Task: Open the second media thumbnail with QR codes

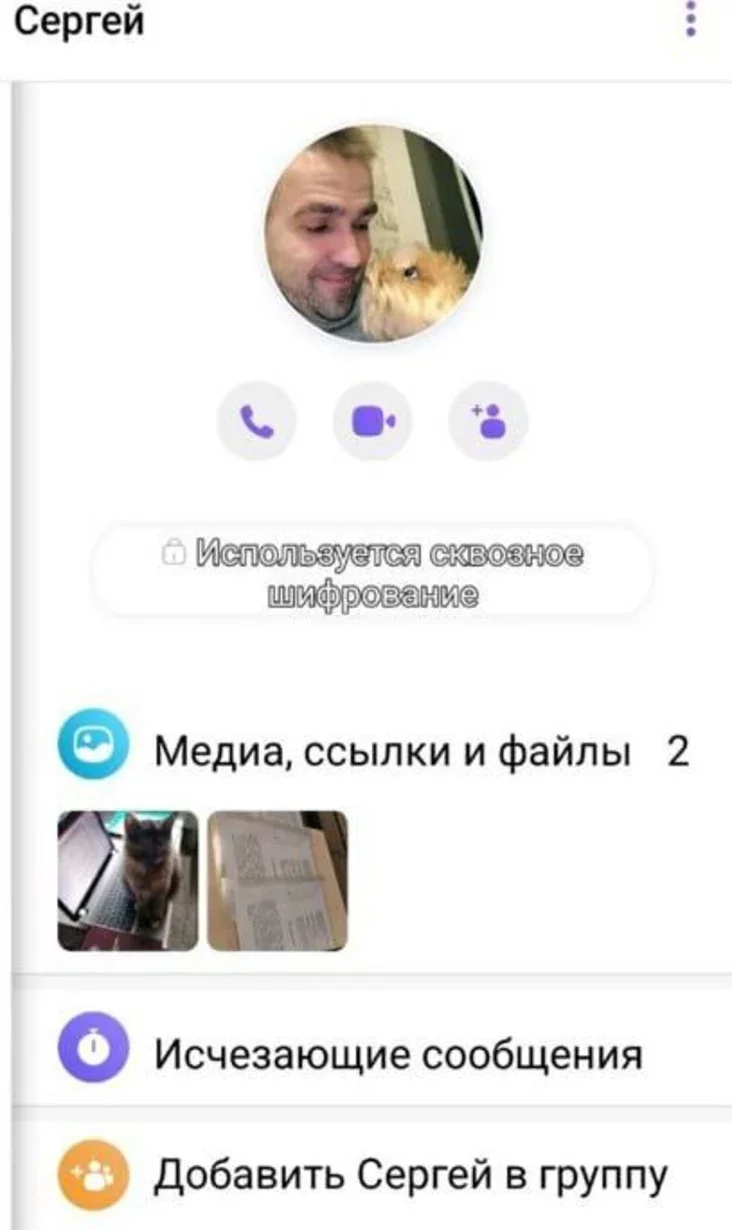Action: pos(278,880)
